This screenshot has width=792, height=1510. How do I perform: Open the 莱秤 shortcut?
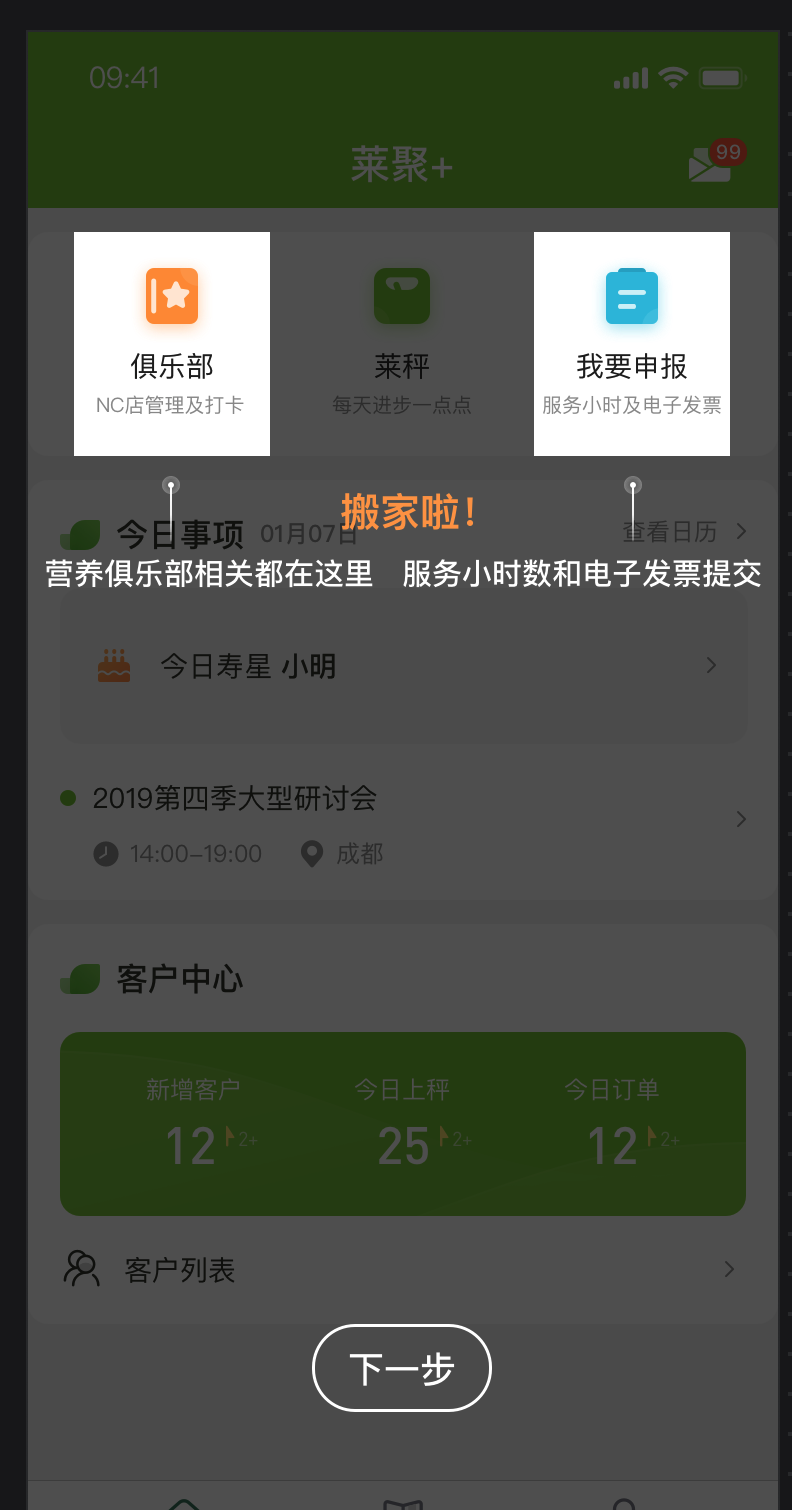point(402,343)
